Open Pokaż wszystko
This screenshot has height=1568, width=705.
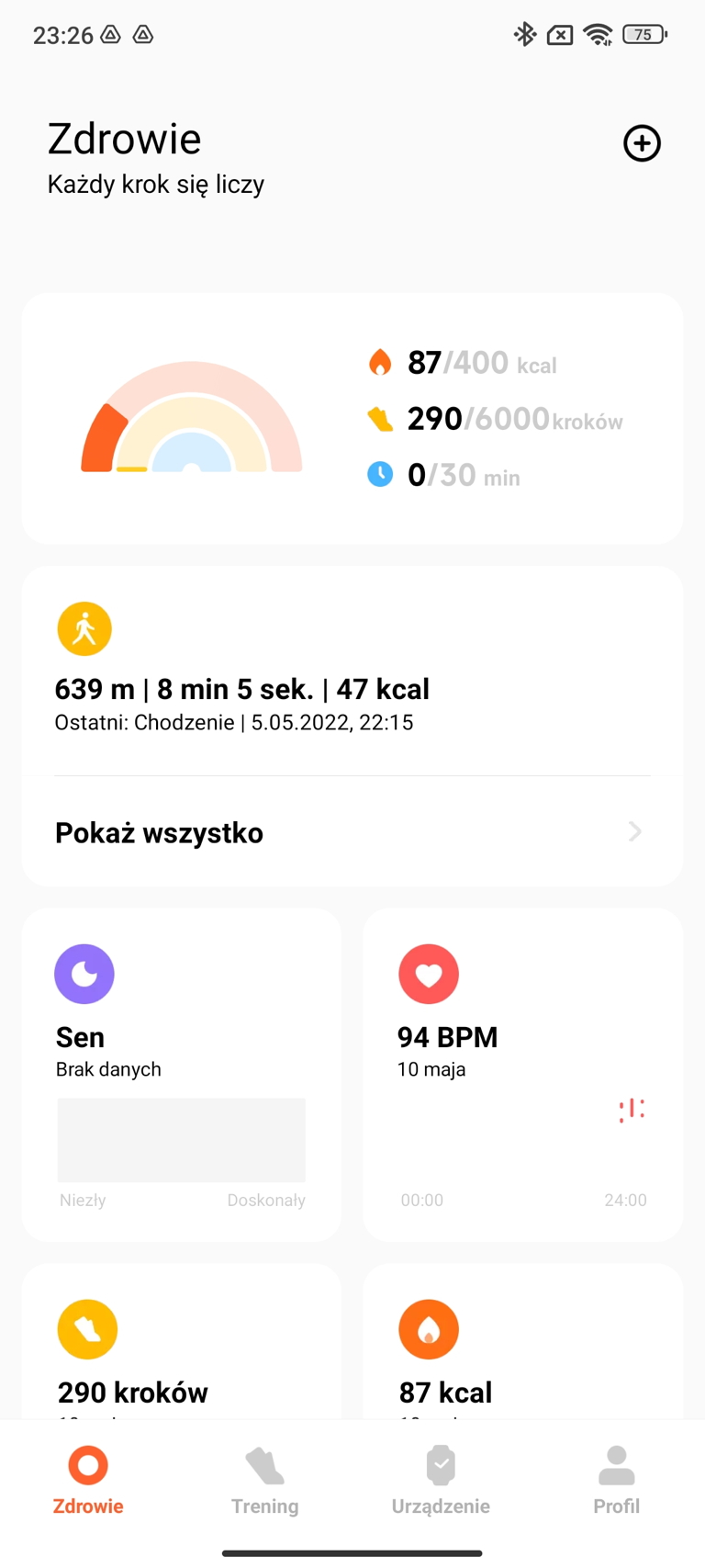(x=352, y=832)
